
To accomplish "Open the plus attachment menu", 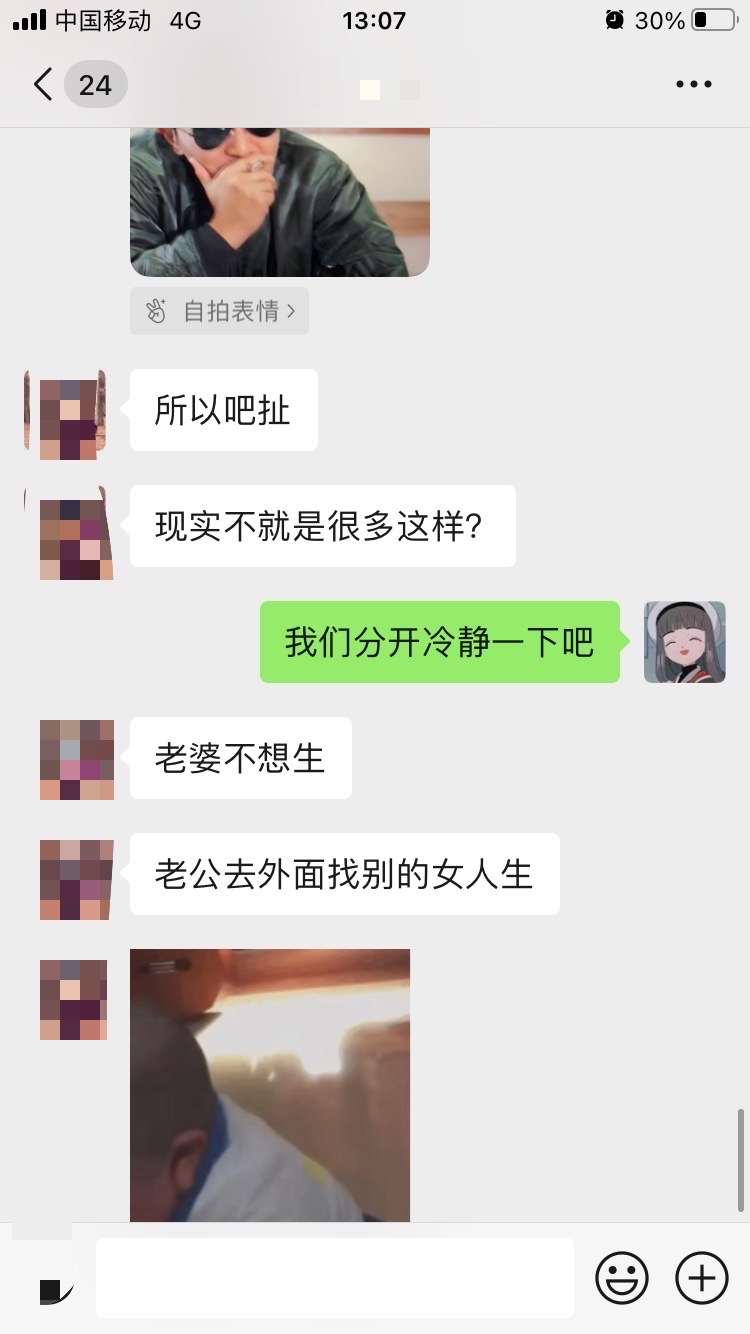I will coord(702,1277).
